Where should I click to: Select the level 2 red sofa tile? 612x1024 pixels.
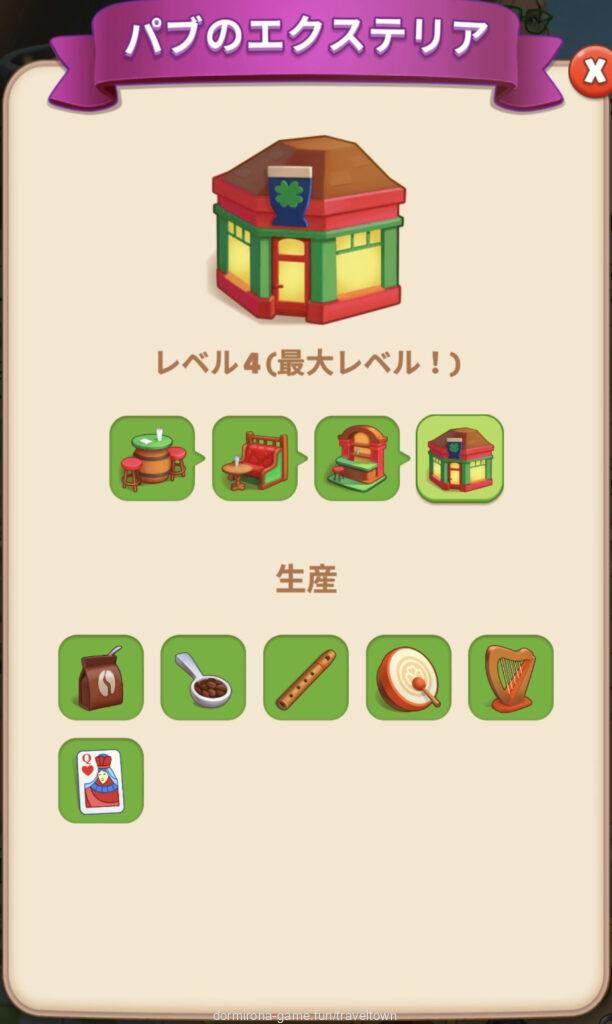click(x=254, y=458)
